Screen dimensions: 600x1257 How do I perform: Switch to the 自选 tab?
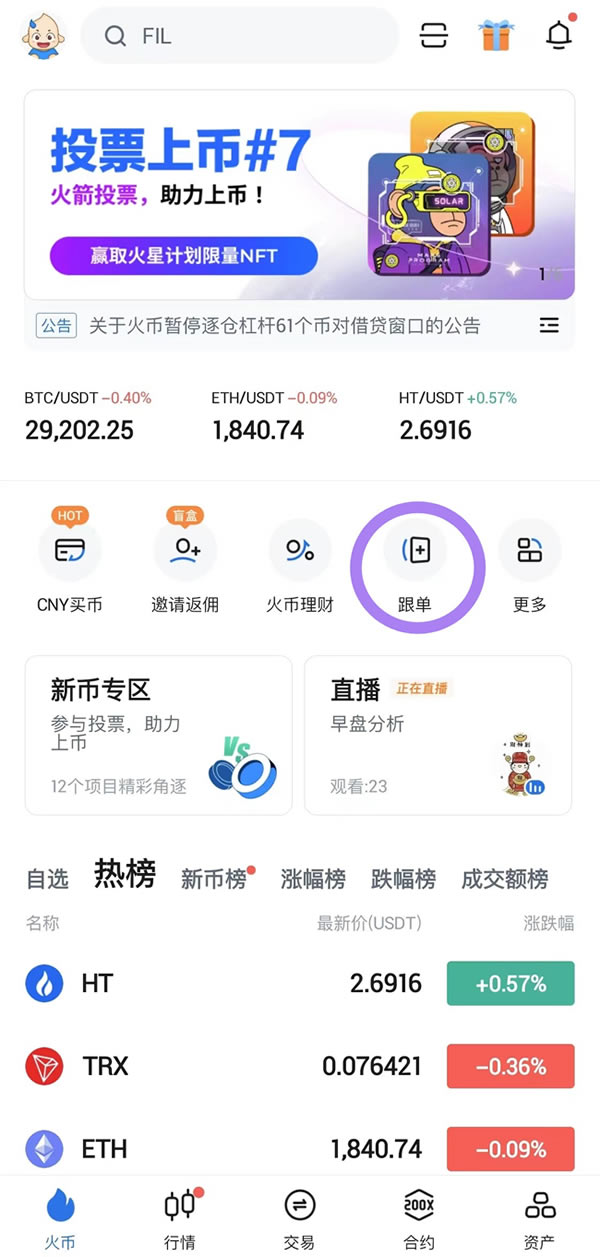click(x=47, y=879)
